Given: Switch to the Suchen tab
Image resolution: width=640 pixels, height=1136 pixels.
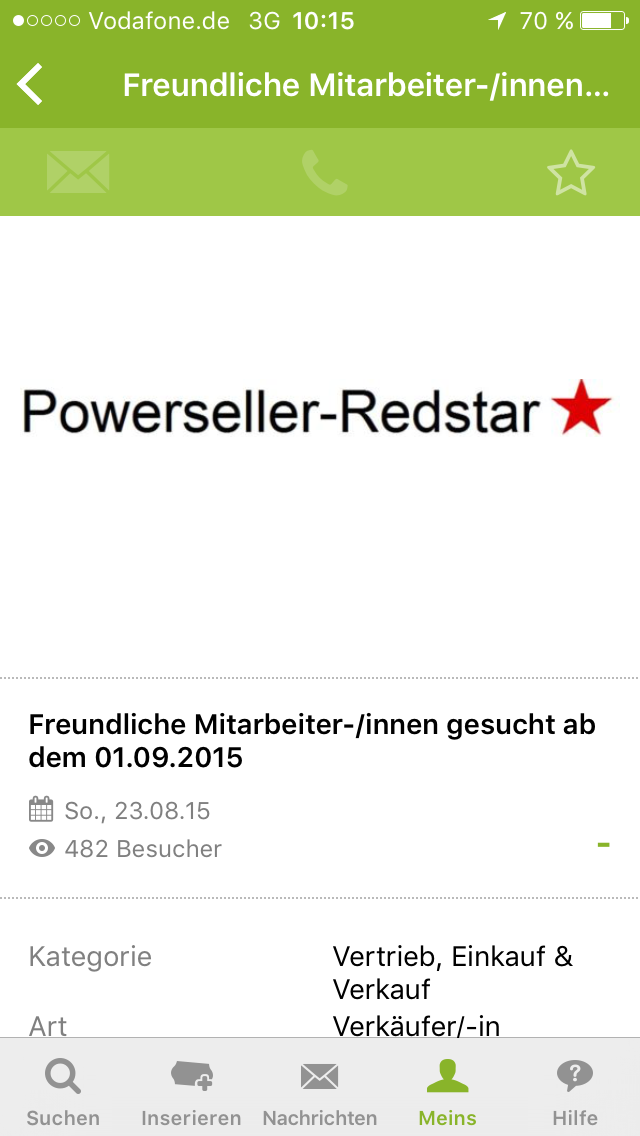Looking at the screenshot, I should click(x=62, y=1089).
